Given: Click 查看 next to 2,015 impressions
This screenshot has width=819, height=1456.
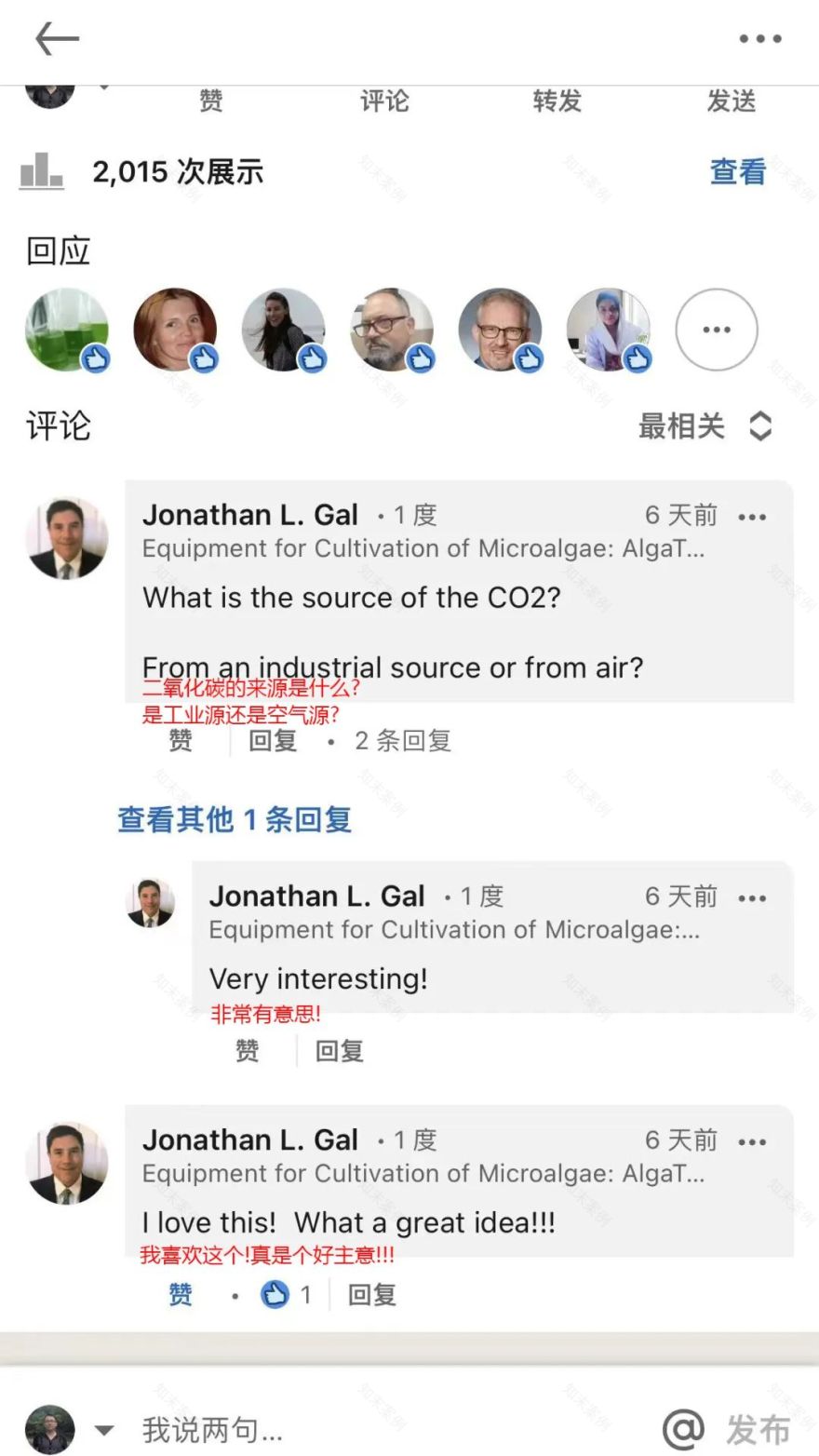Looking at the screenshot, I should click(x=736, y=173).
